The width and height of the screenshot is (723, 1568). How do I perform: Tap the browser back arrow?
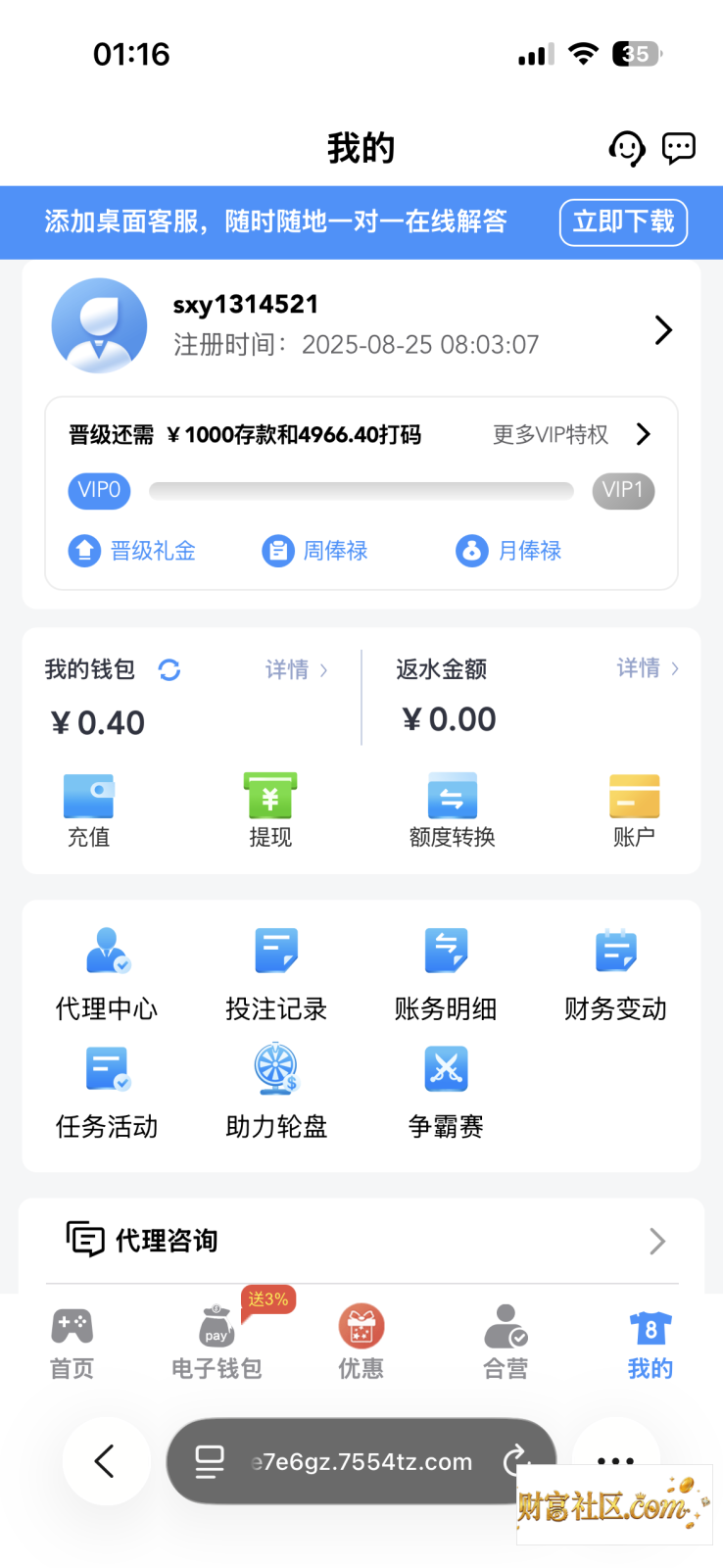[x=106, y=1461]
